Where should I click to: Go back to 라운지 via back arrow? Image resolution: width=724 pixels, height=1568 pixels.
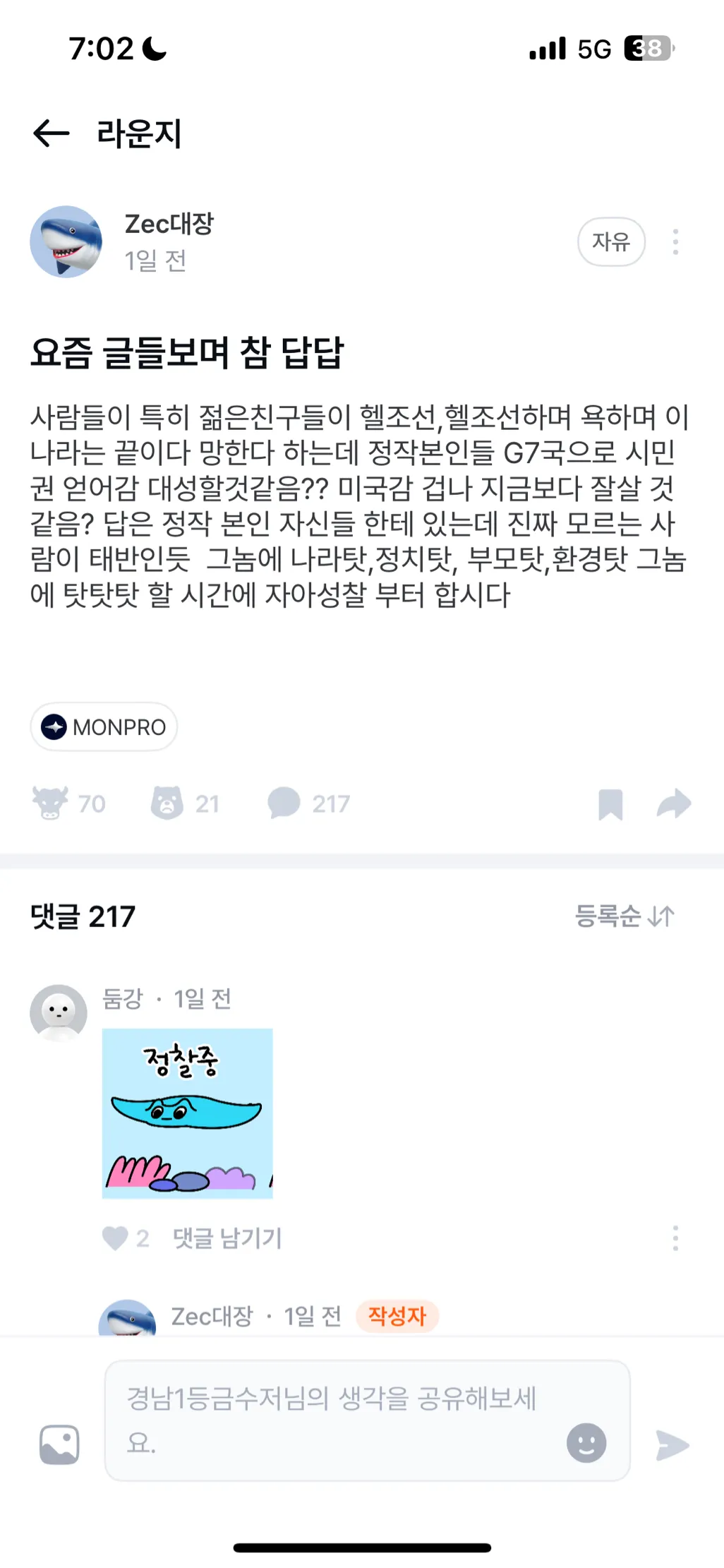point(49,133)
